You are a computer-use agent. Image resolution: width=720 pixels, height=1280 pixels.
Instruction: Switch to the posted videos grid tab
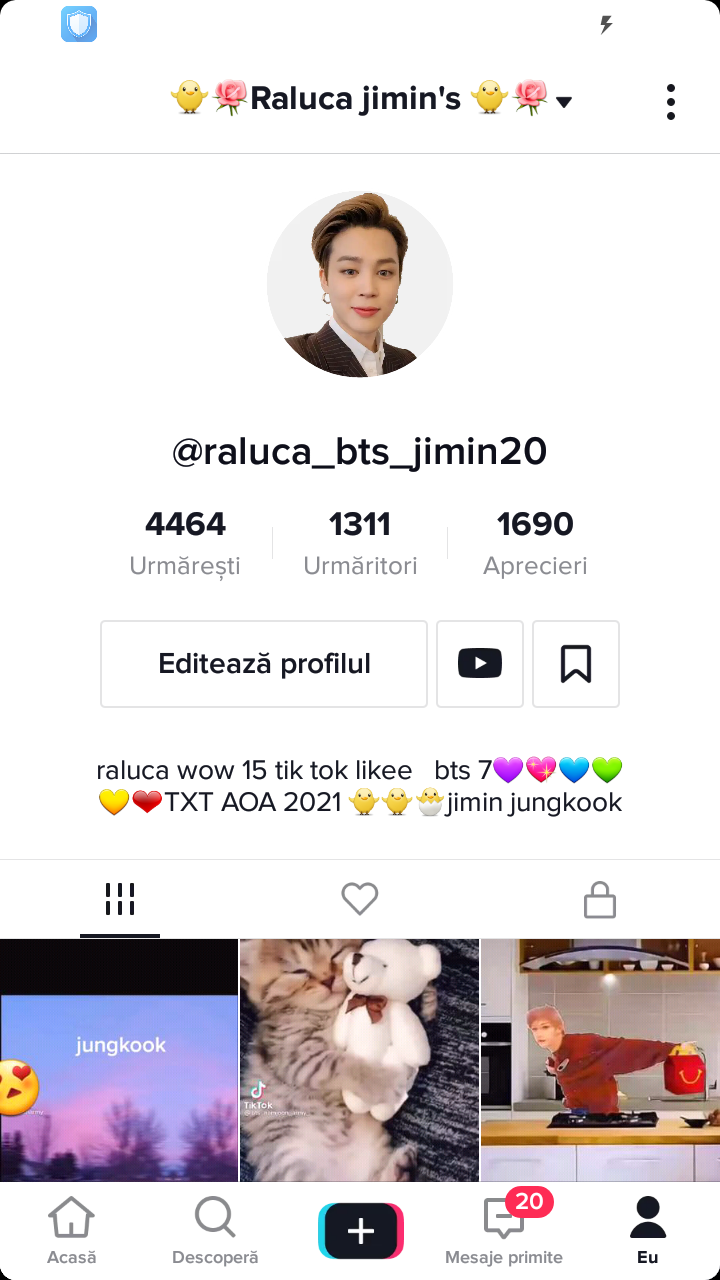click(120, 900)
